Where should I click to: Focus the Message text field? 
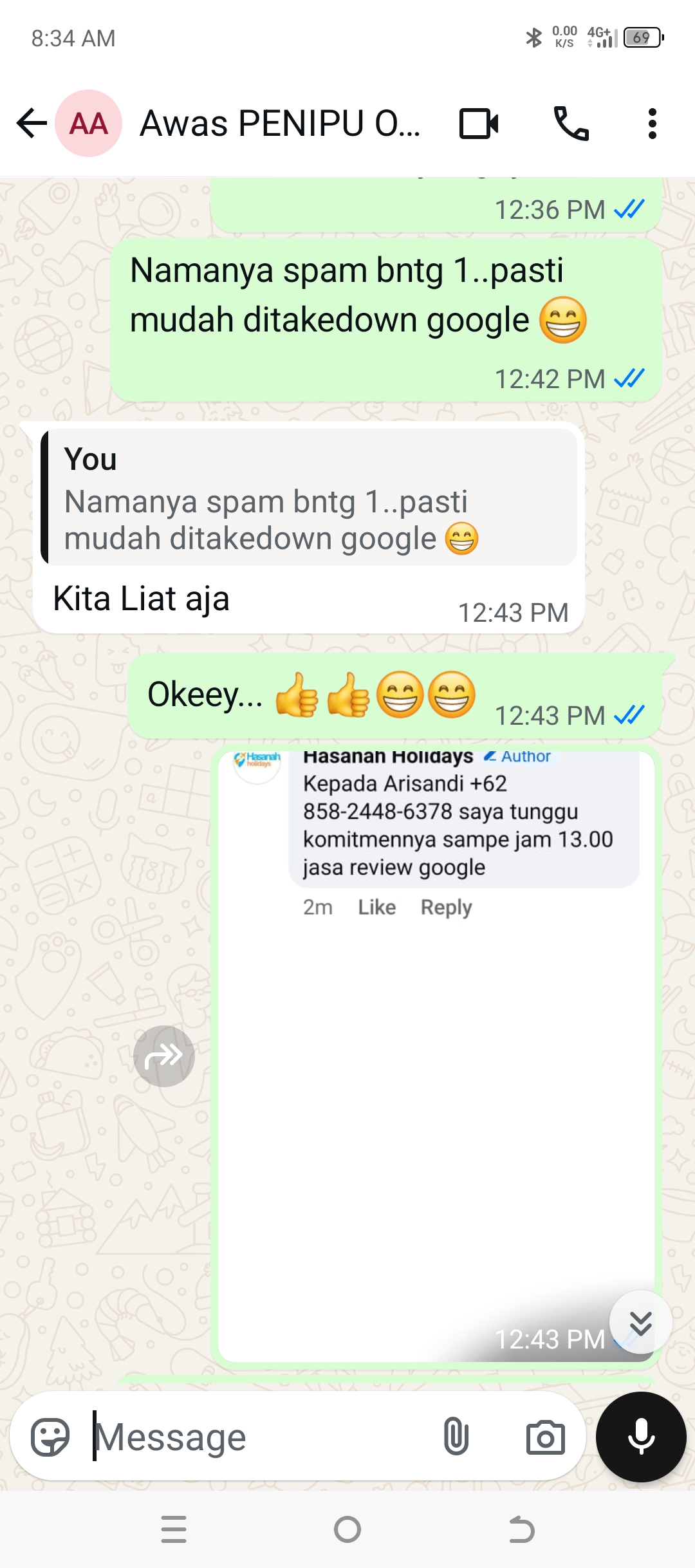pyautogui.click(x=257, y=1437)
